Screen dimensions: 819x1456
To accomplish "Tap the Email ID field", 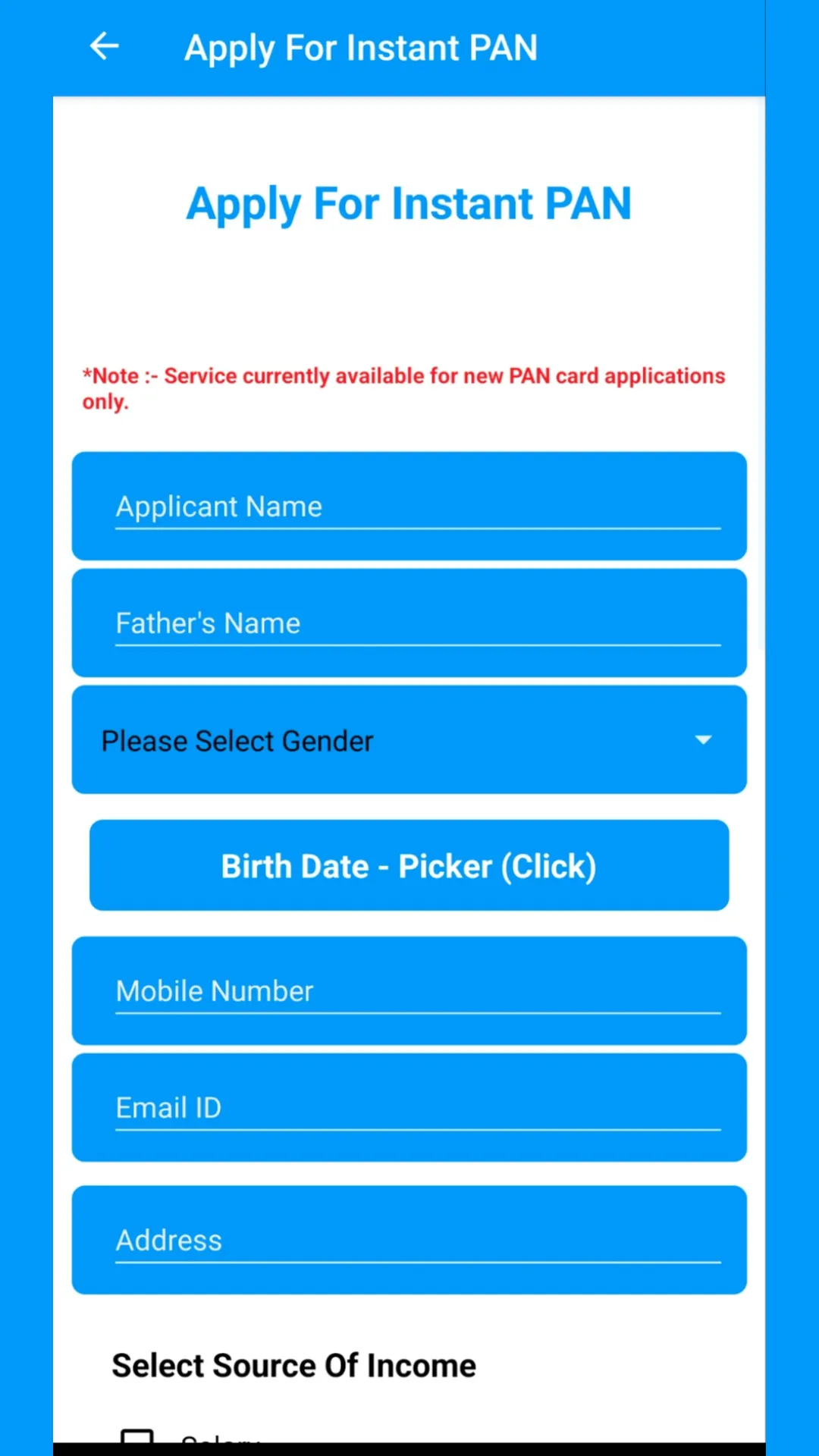I will click(x=417, y=1108).
